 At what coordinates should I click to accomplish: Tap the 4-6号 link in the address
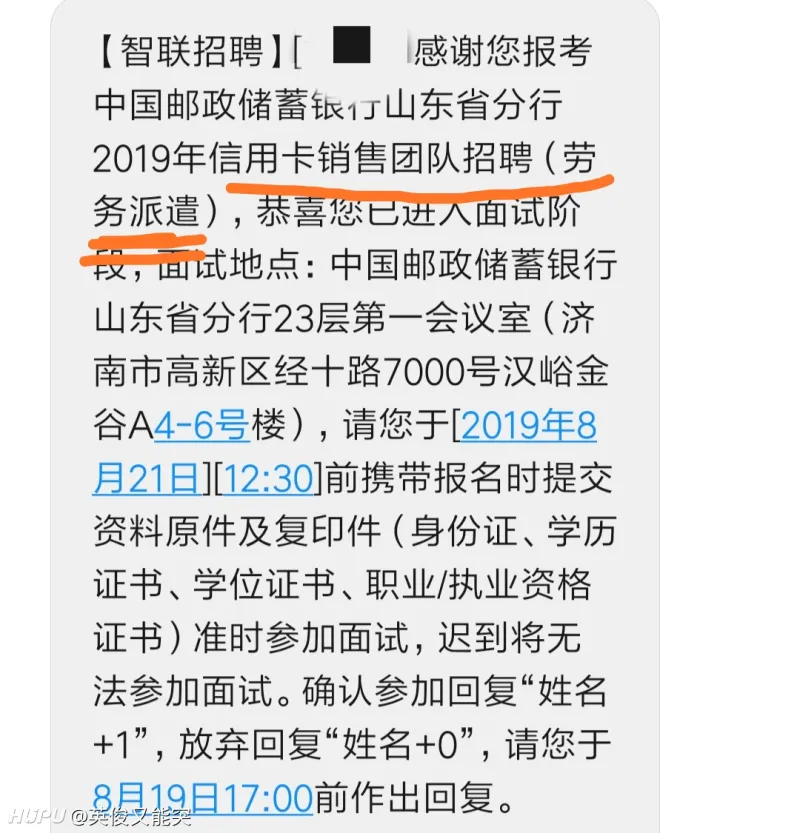[201, 427]
